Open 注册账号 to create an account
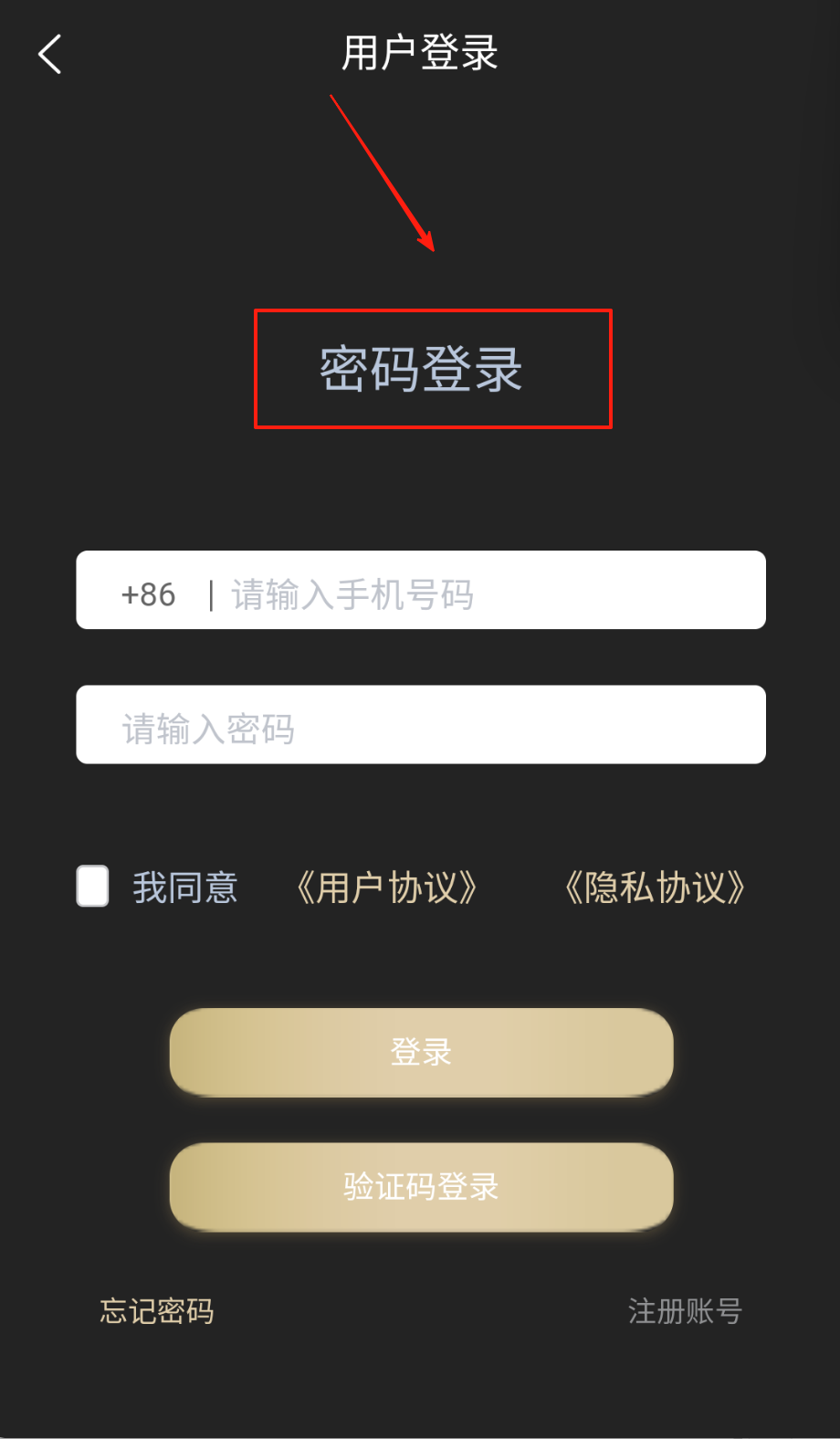840x1439 pixels. coord(685,1312)
